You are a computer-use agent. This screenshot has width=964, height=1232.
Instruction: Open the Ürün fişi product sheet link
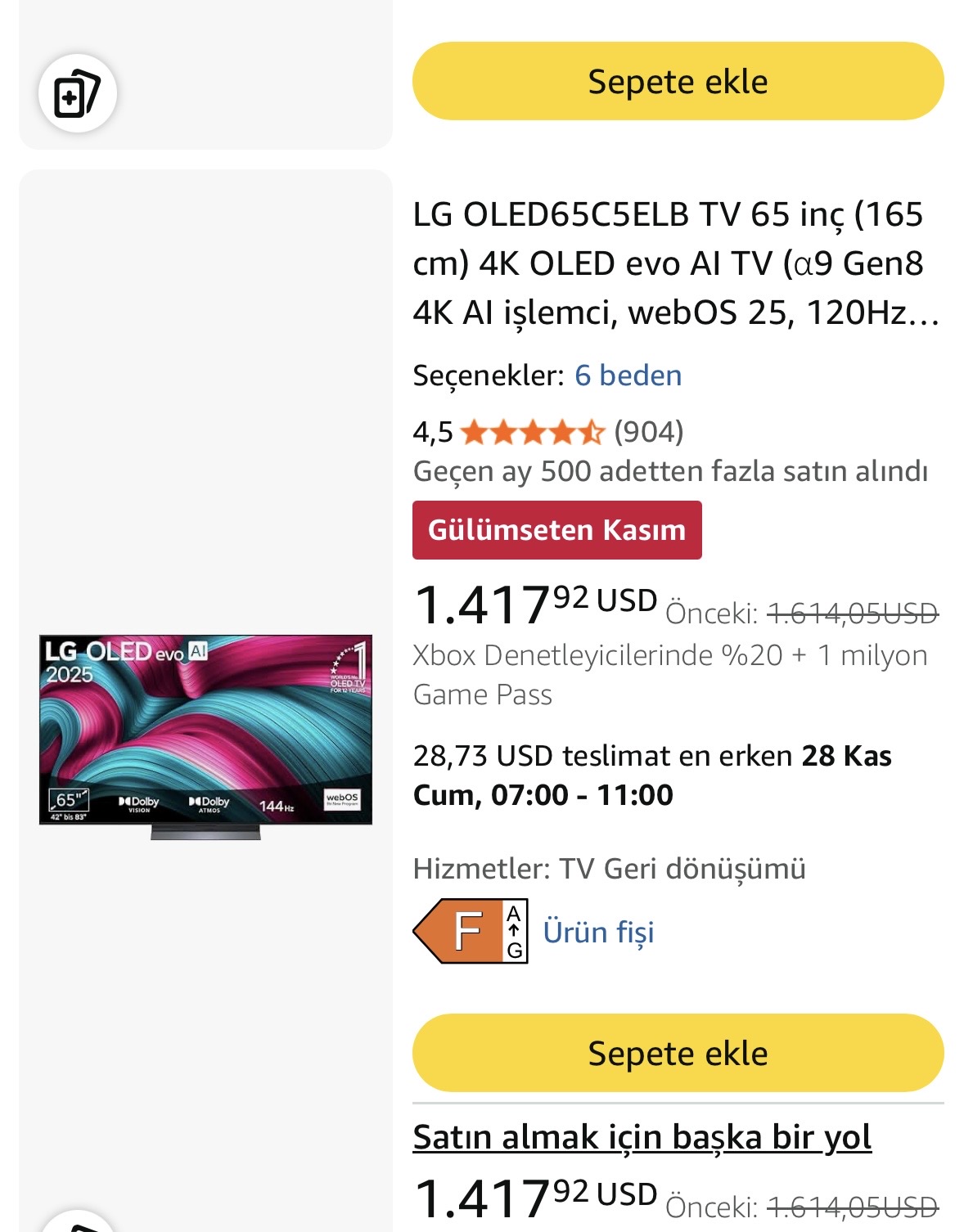click(598, 932)
